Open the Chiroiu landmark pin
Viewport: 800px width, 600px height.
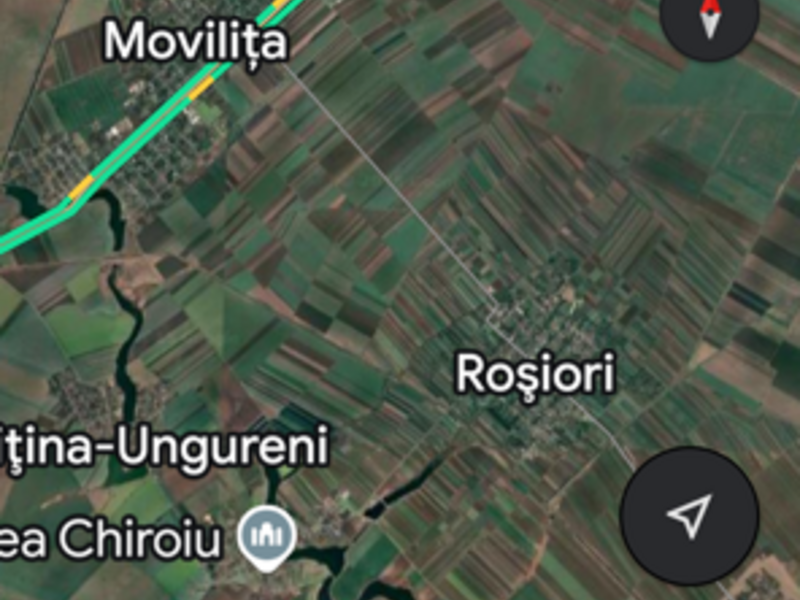pyautogui.click(x=266, y=539)
